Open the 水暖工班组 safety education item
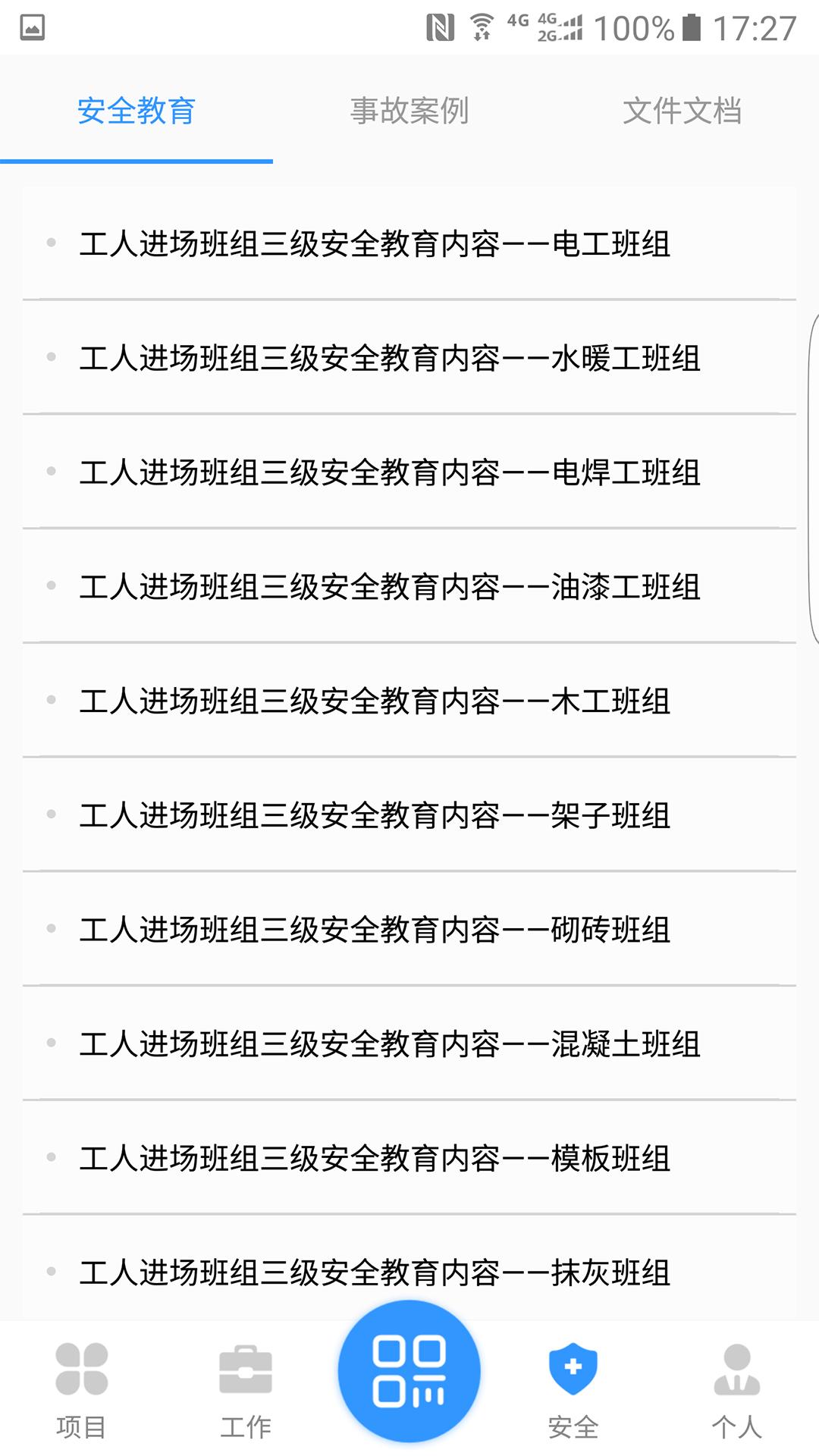The height and width of the screenshot is (1456, 819). (390, 358)
